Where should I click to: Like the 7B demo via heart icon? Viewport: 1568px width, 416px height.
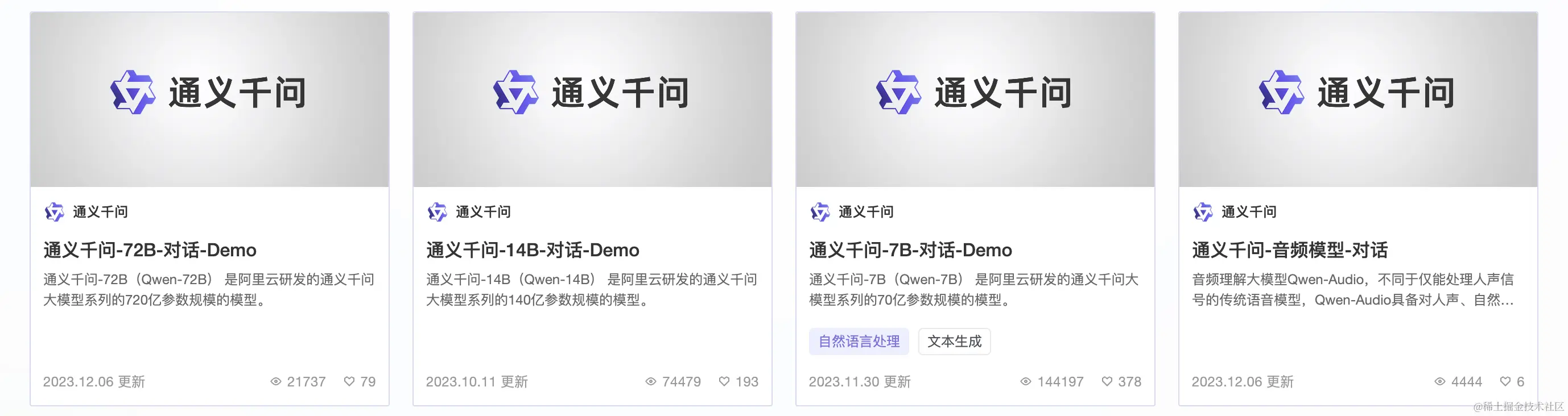1107,381
